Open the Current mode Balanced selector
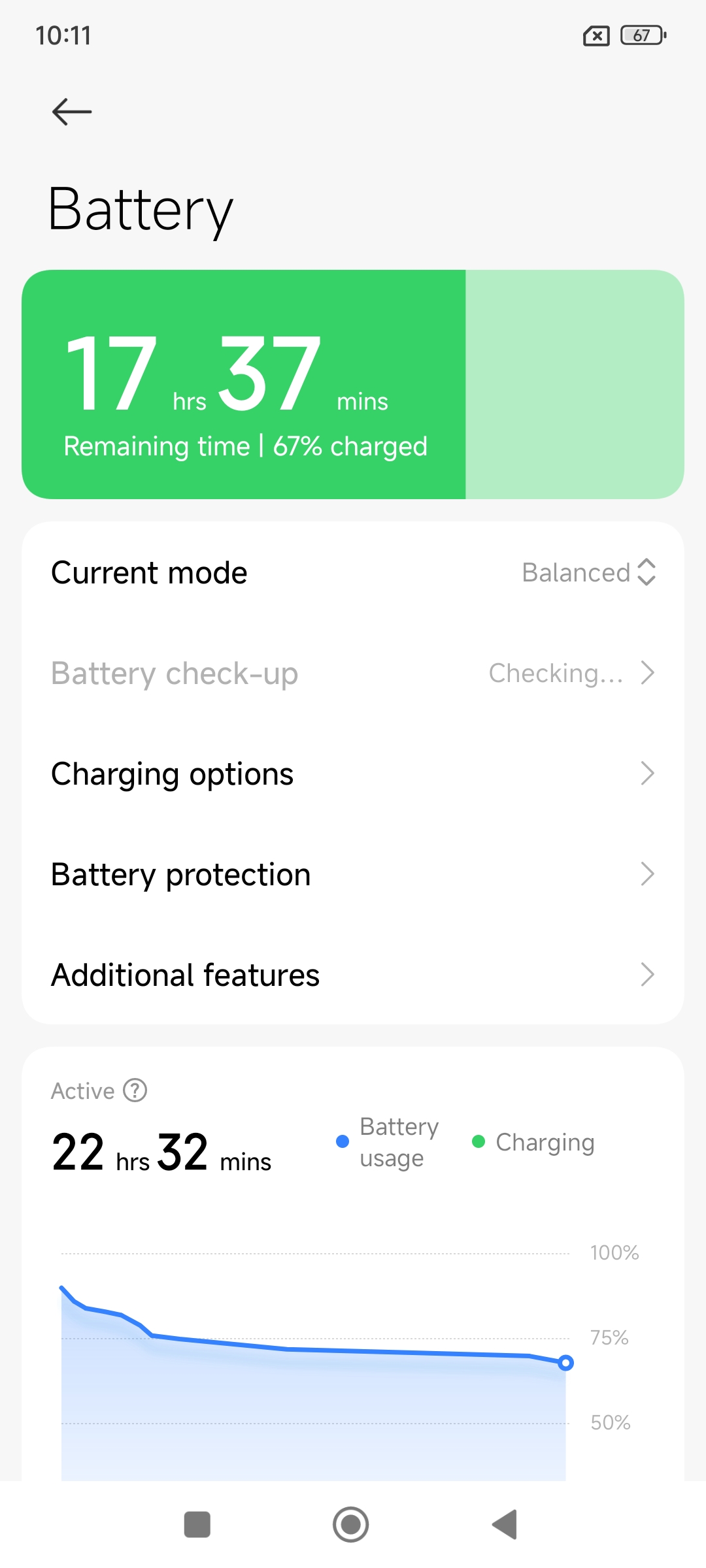This screenshot has width=706, height=1568. [353, 572]
